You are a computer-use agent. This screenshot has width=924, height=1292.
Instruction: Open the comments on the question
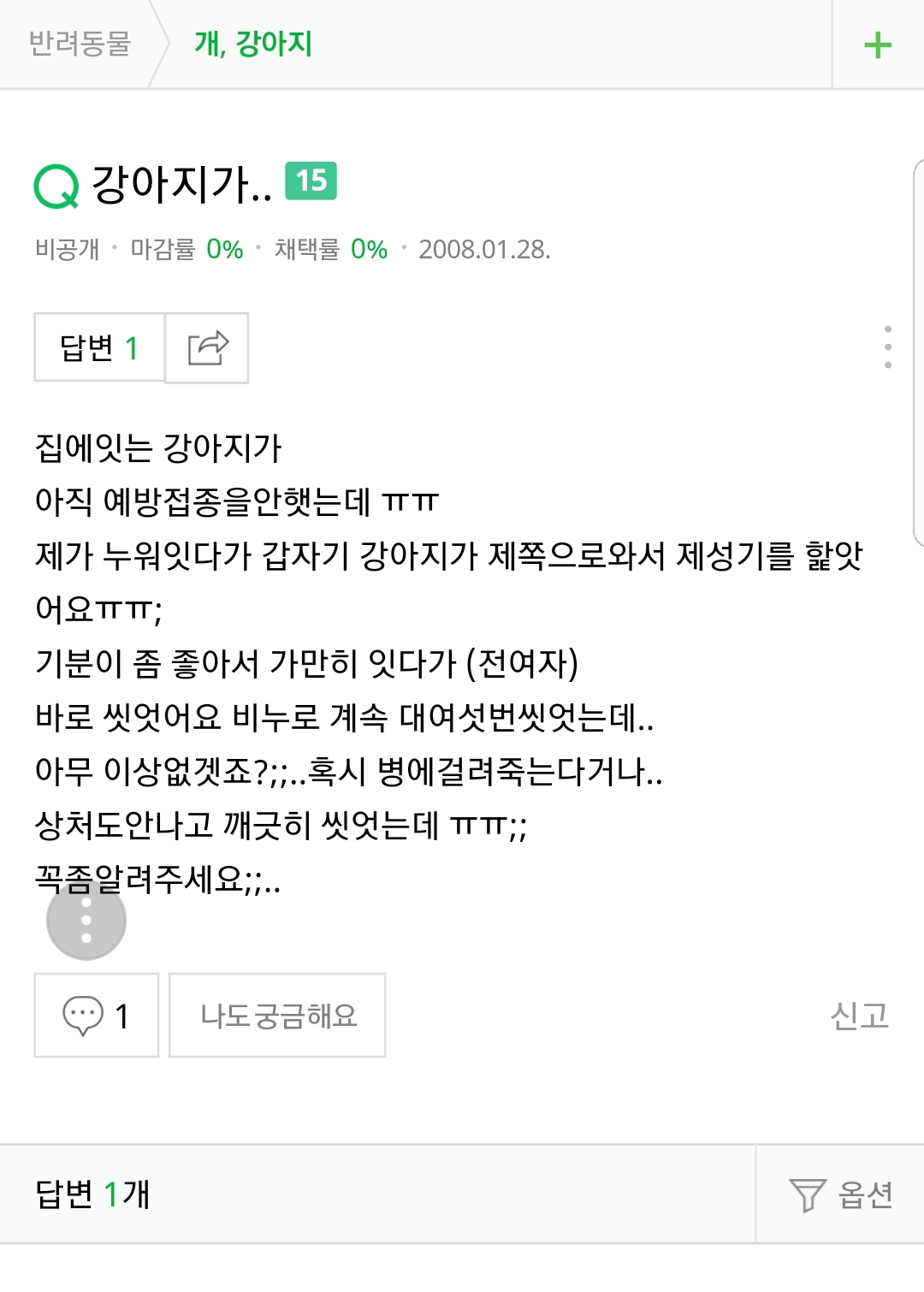[97, 1016]
